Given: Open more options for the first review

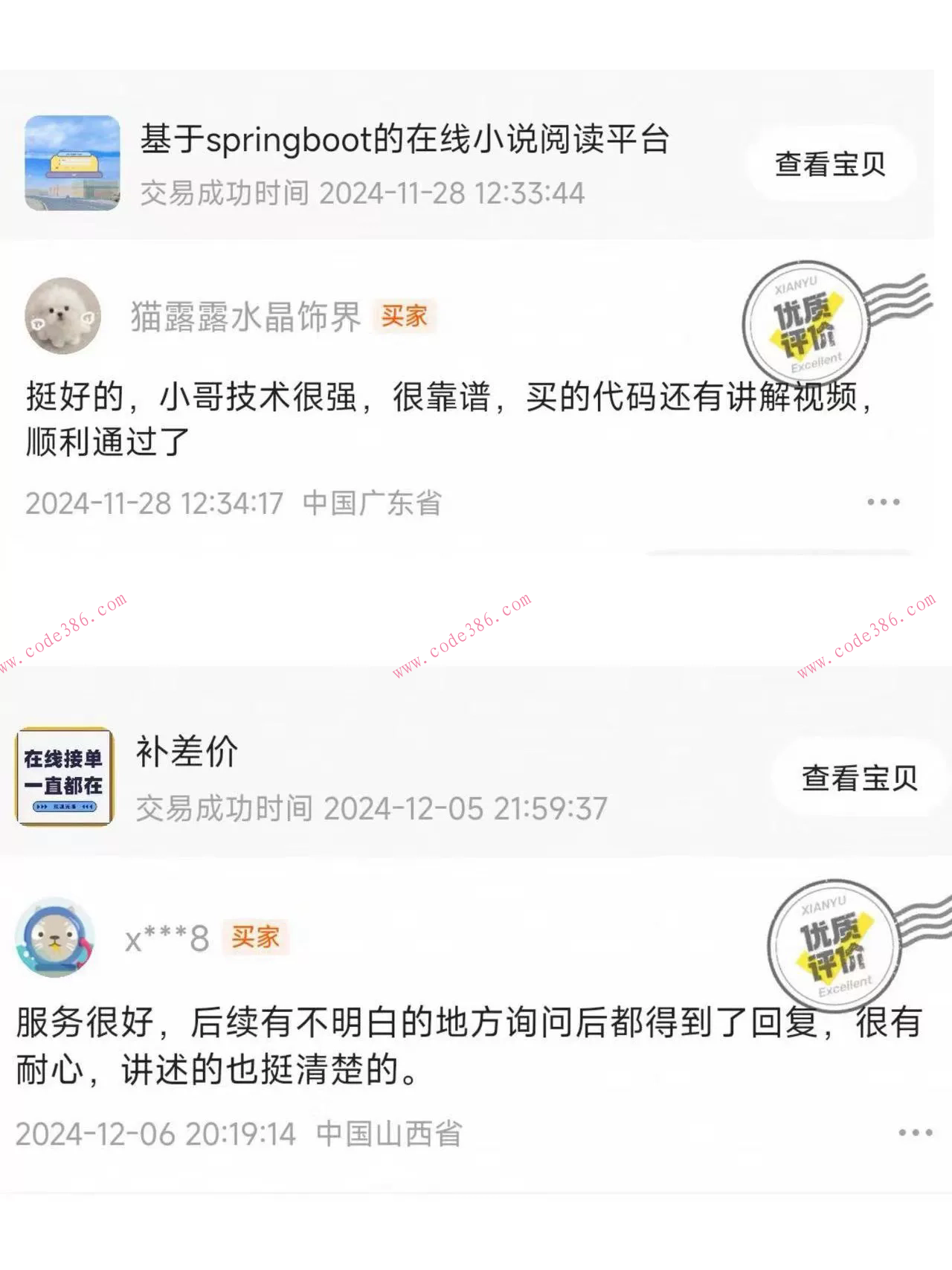Looking at the screenshot, I should point(881,502).
